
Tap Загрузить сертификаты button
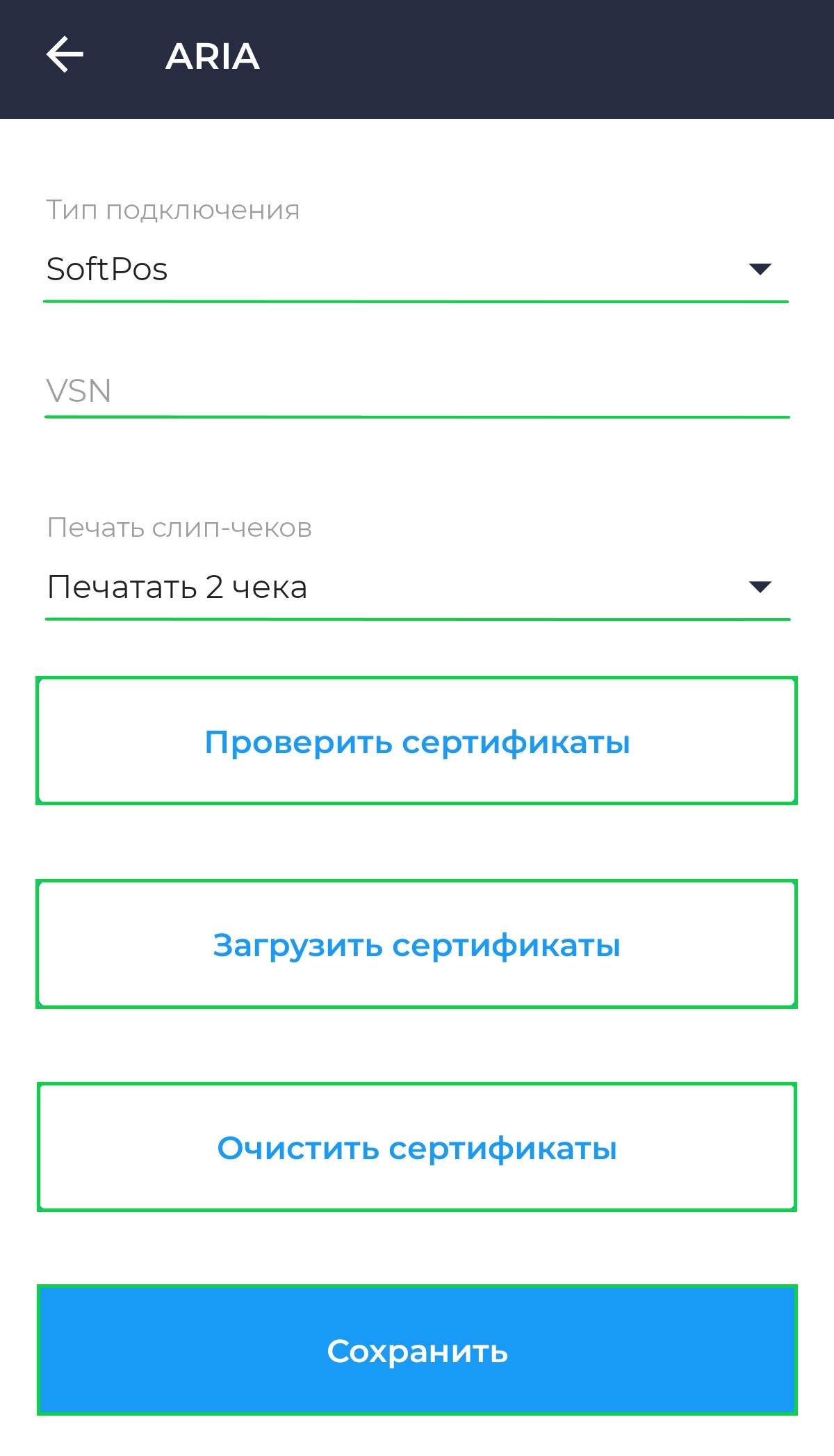click(x=416, y=944)
